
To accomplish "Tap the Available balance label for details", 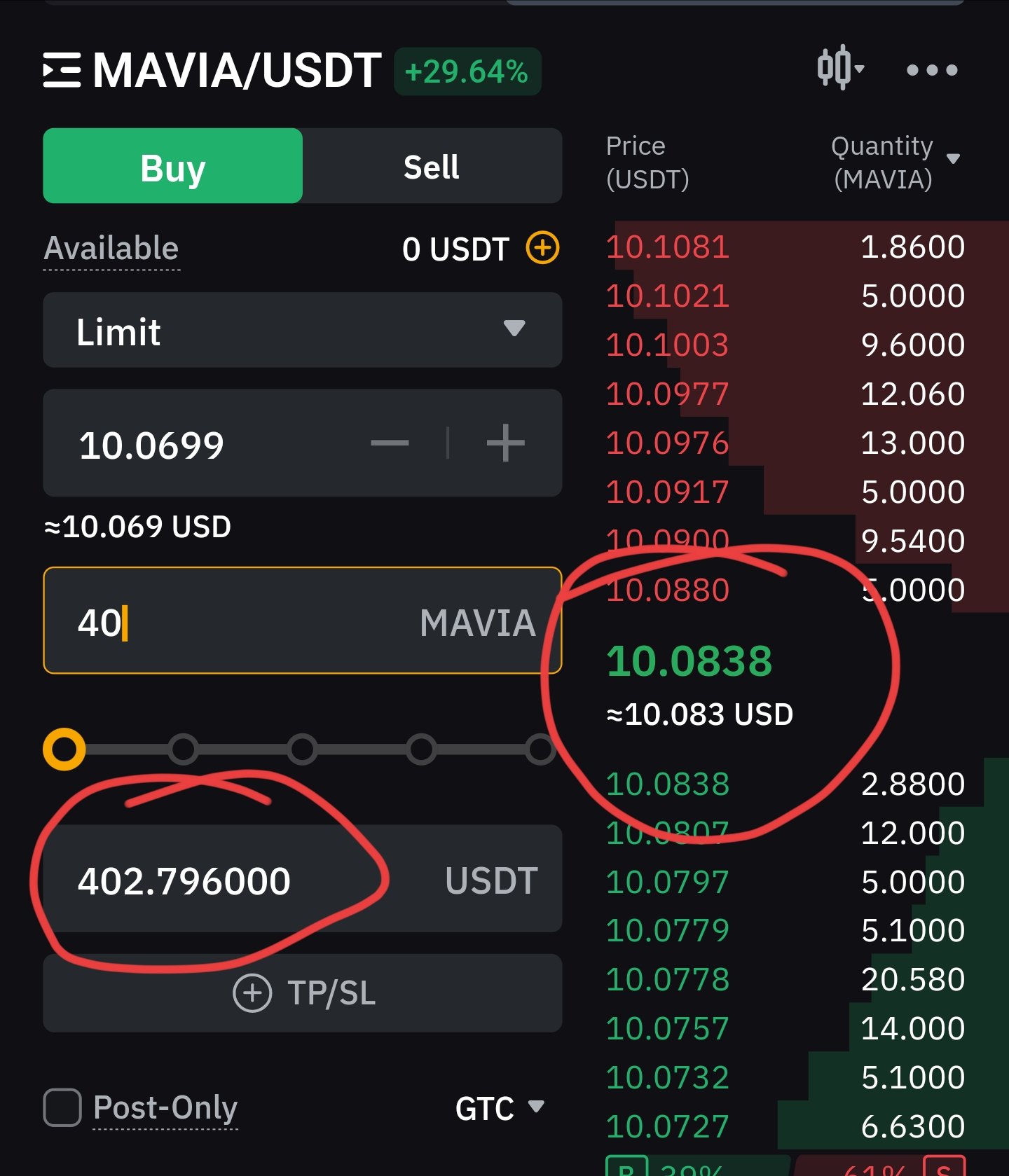I will tap(111, 248).
